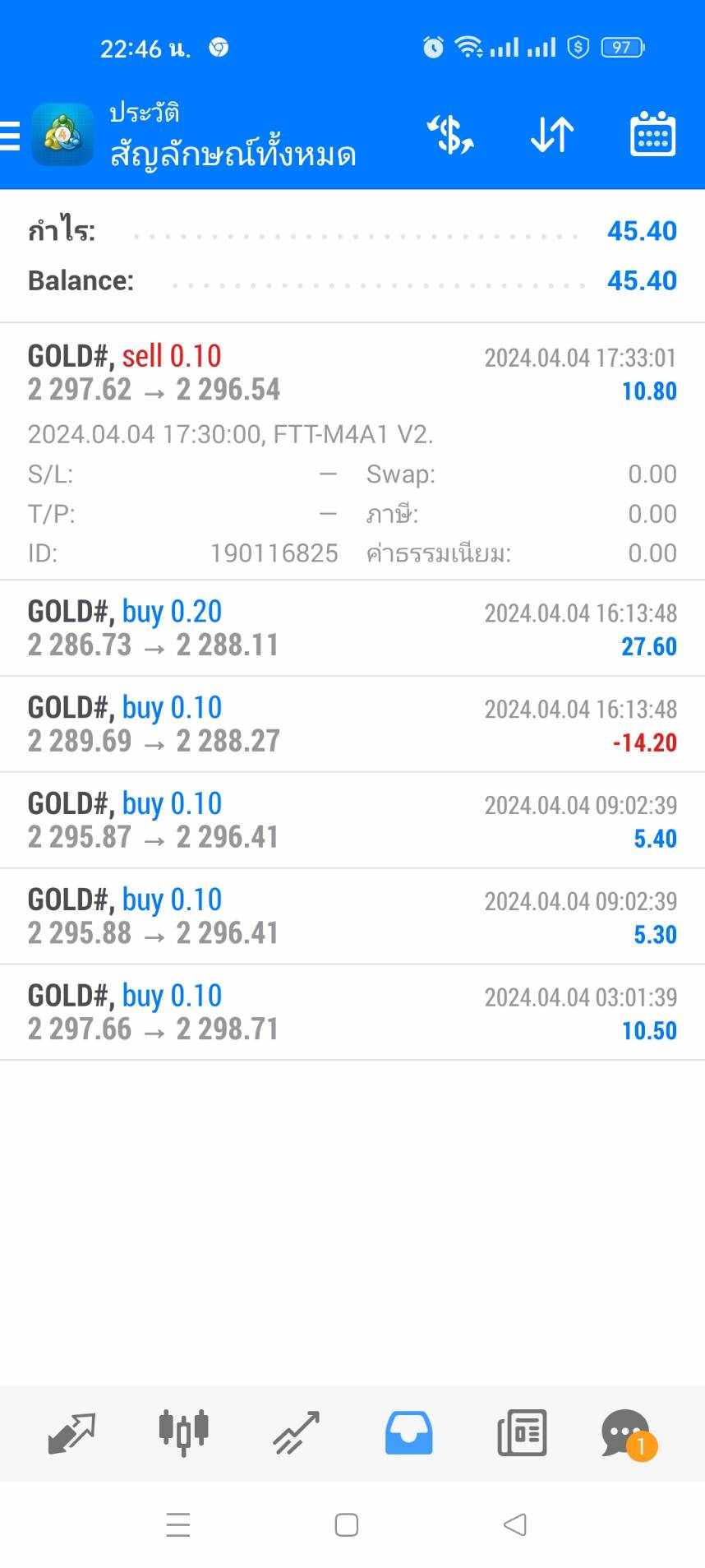
Task: Expand the trade closed at 03:01:39
Action: tap(352, 1013)
